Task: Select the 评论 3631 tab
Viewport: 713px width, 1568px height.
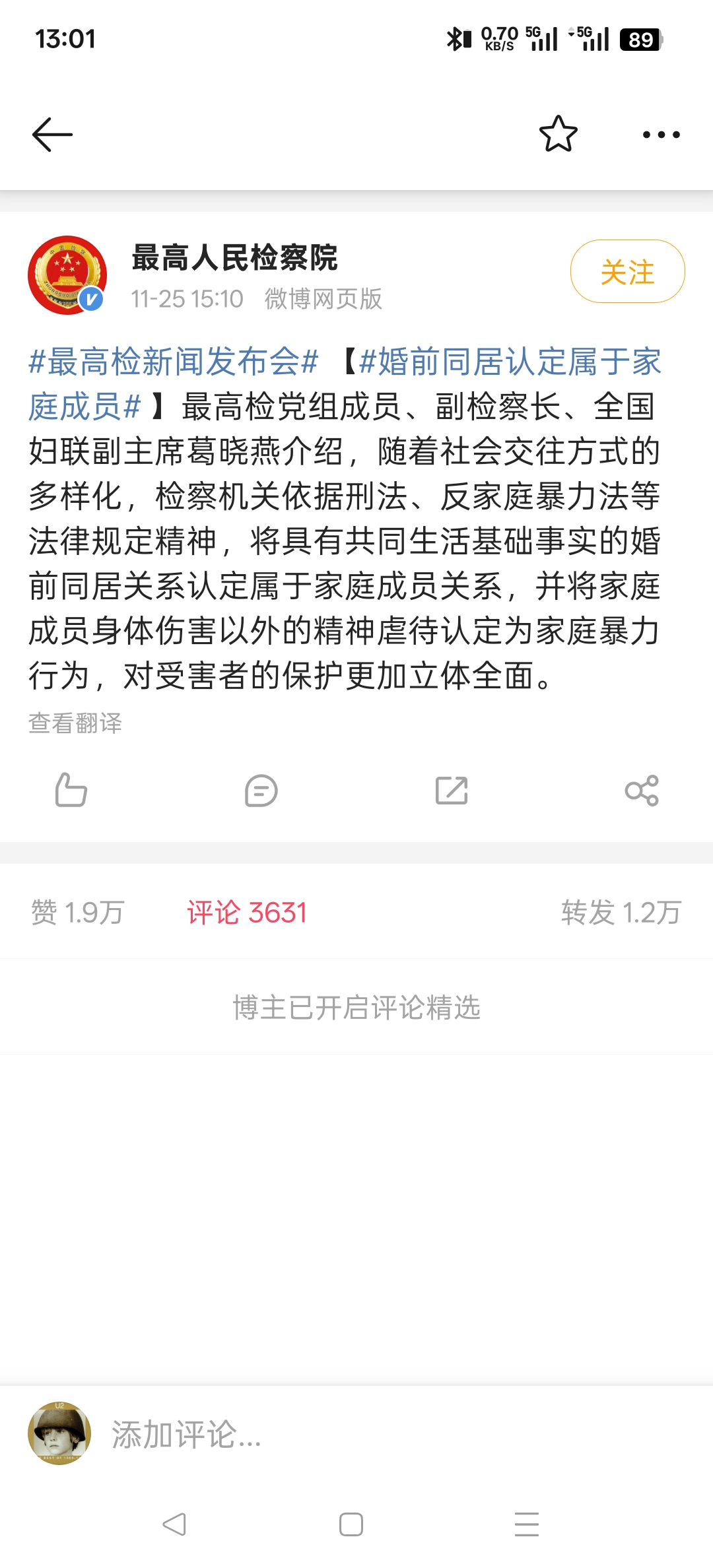Action: tap(247, 913)
